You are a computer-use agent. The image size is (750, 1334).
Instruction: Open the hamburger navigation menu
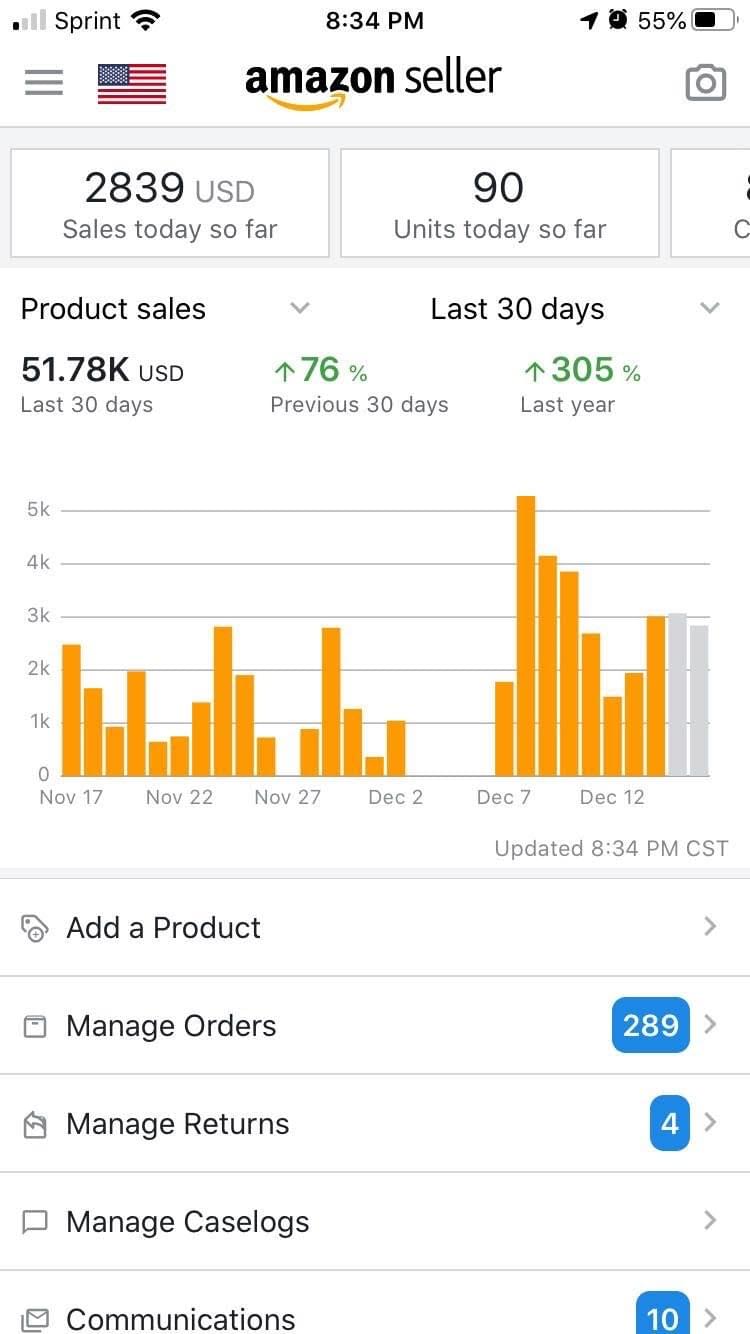pyautogui.click(x=44, y=82)
